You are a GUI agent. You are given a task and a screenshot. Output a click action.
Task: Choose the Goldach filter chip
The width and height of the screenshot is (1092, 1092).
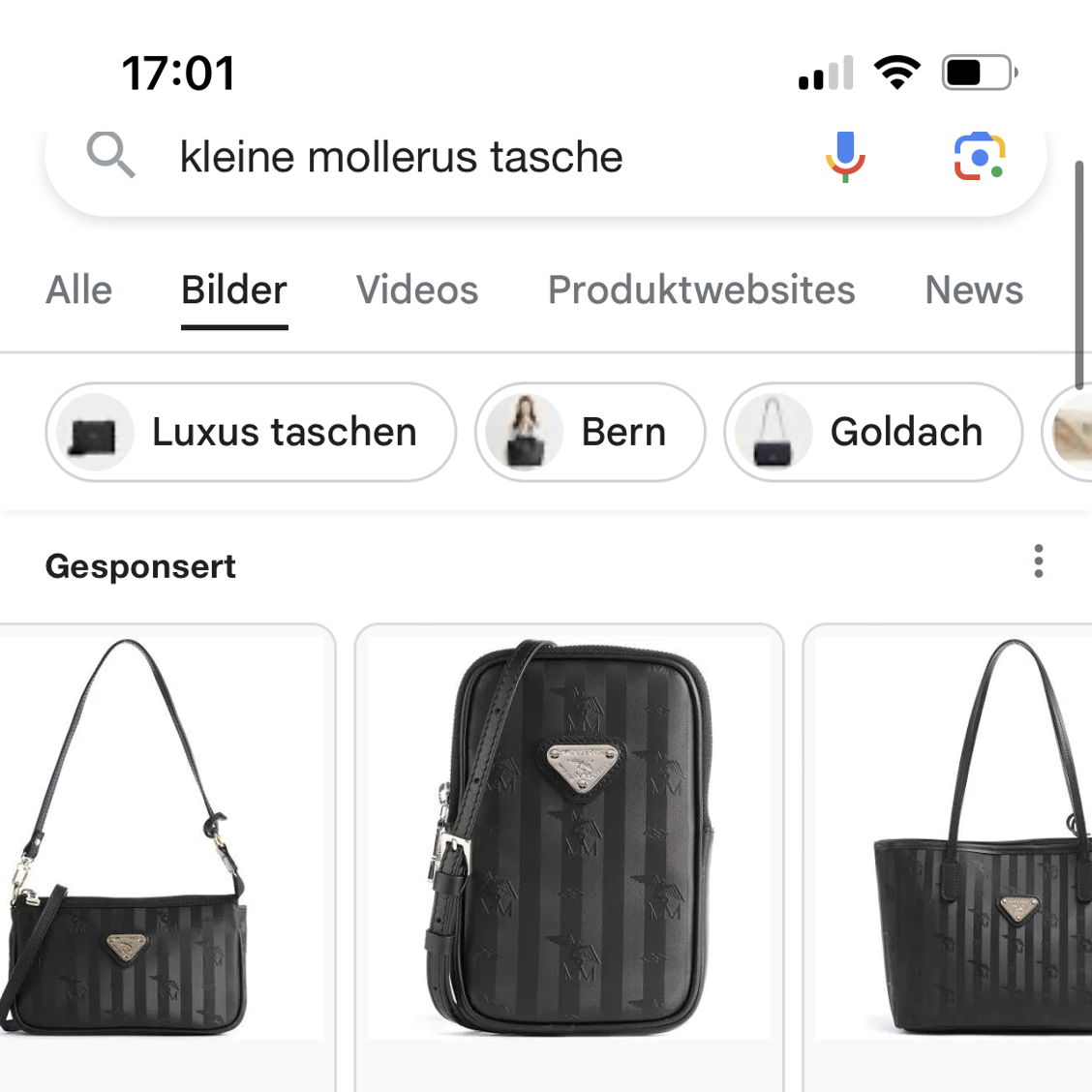pos(873,432)
